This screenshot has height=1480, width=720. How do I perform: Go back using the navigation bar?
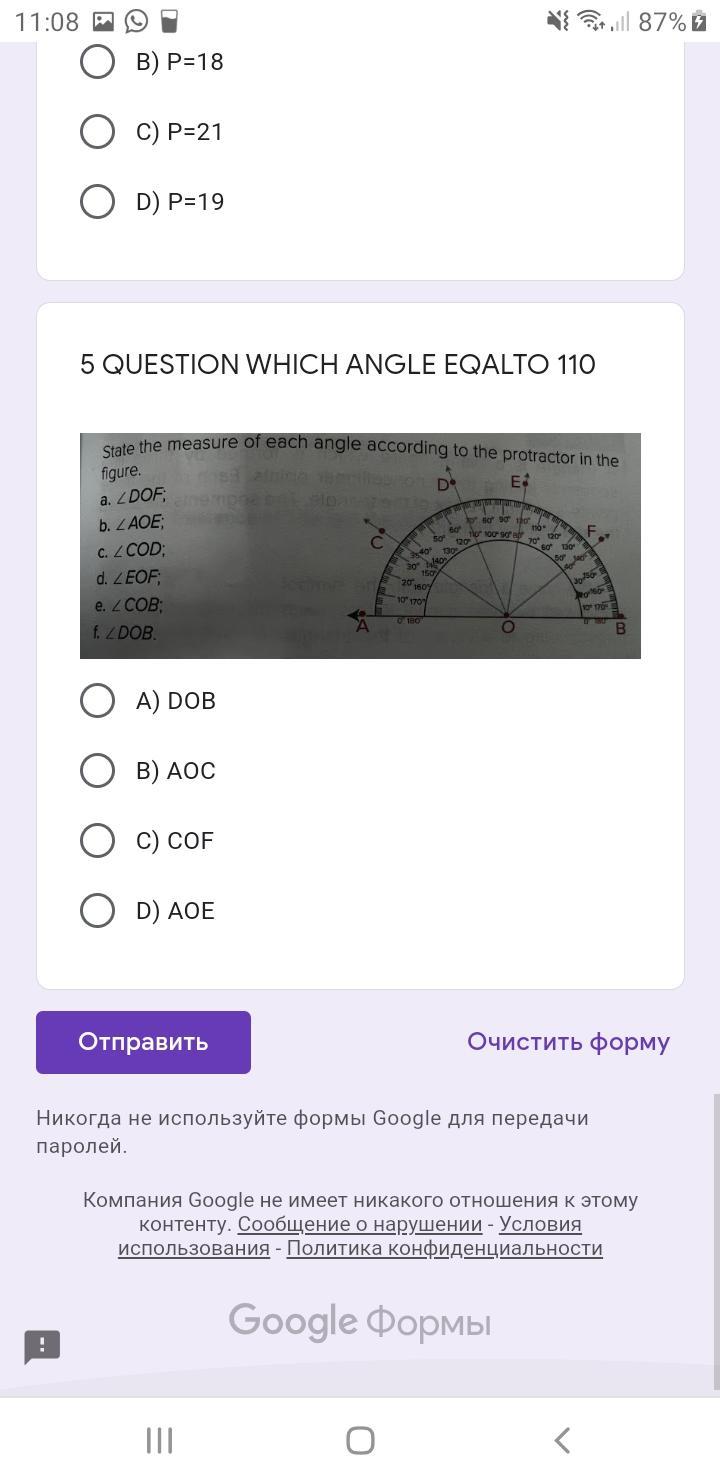(x=561, y=1440)
